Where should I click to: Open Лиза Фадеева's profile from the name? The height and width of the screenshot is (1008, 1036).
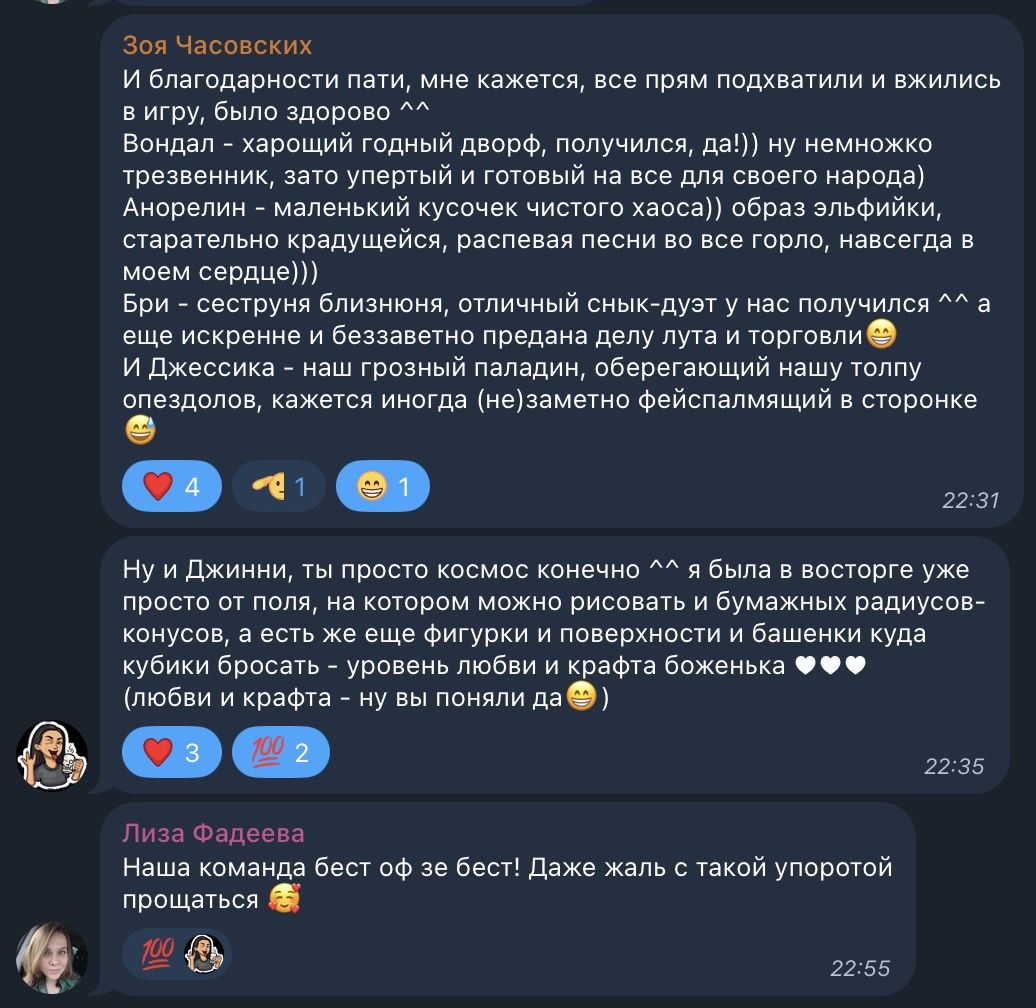[213, 833]
